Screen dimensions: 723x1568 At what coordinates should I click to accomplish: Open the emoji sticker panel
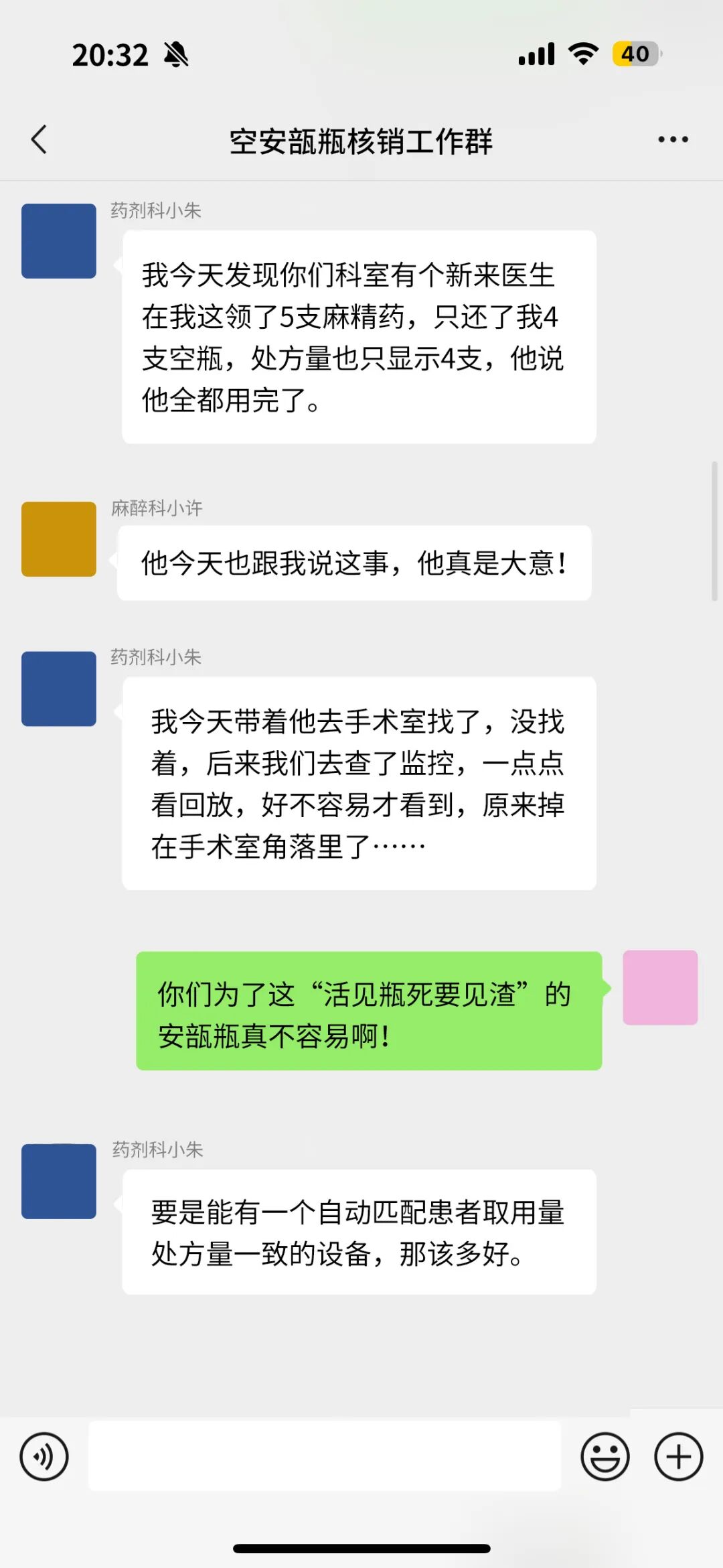point(605,1456)
